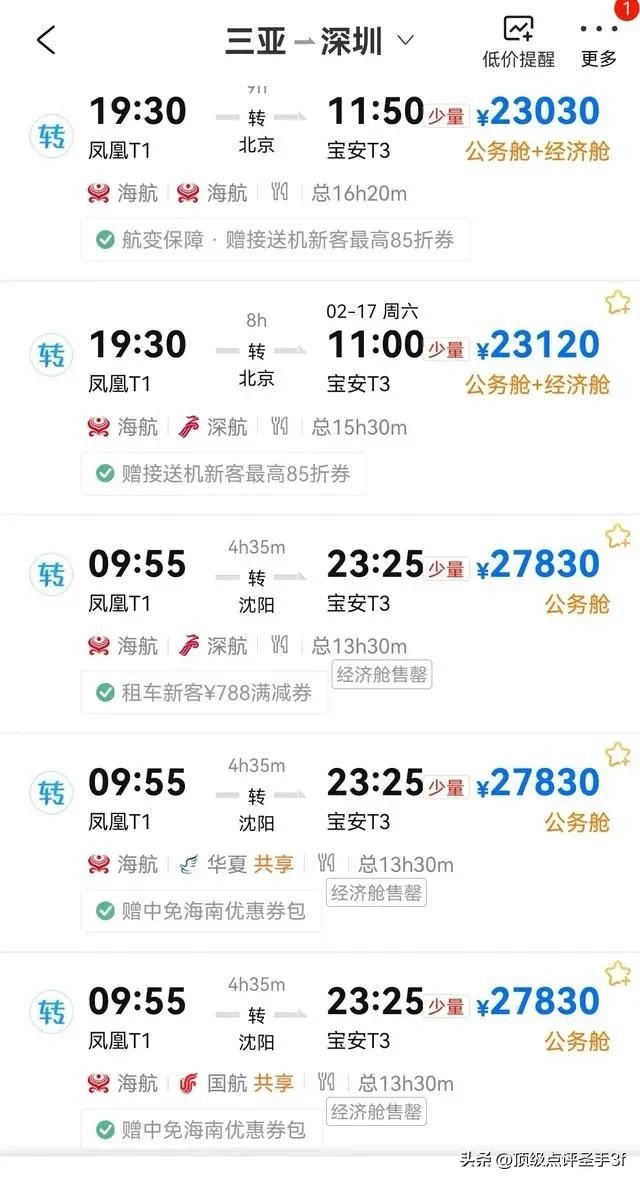
Task: Set a 低价提醒 price alert
Action: click(x=518, y=42)
